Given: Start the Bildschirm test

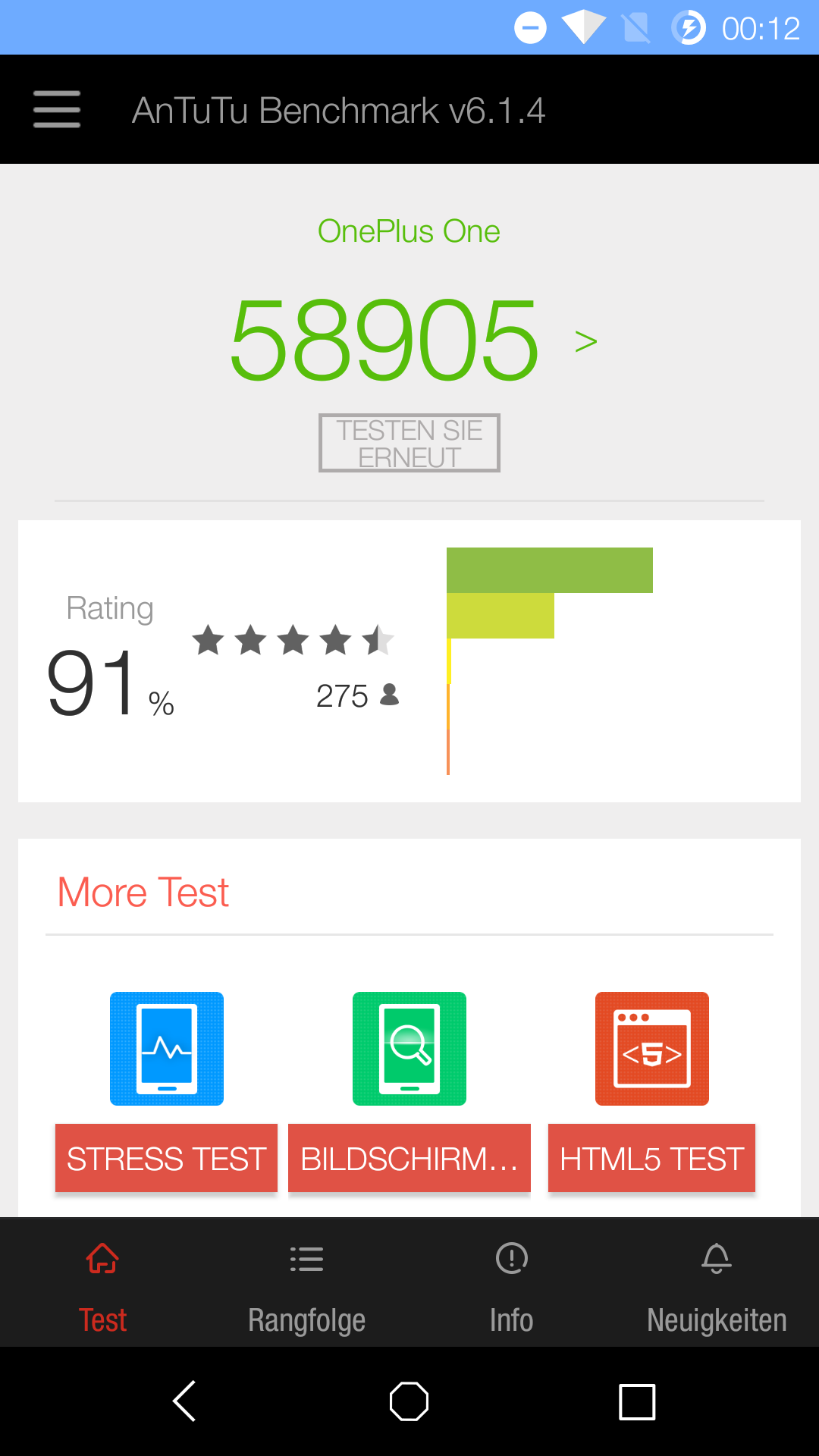Looking at the screenshot, I should pos(409,1159).
